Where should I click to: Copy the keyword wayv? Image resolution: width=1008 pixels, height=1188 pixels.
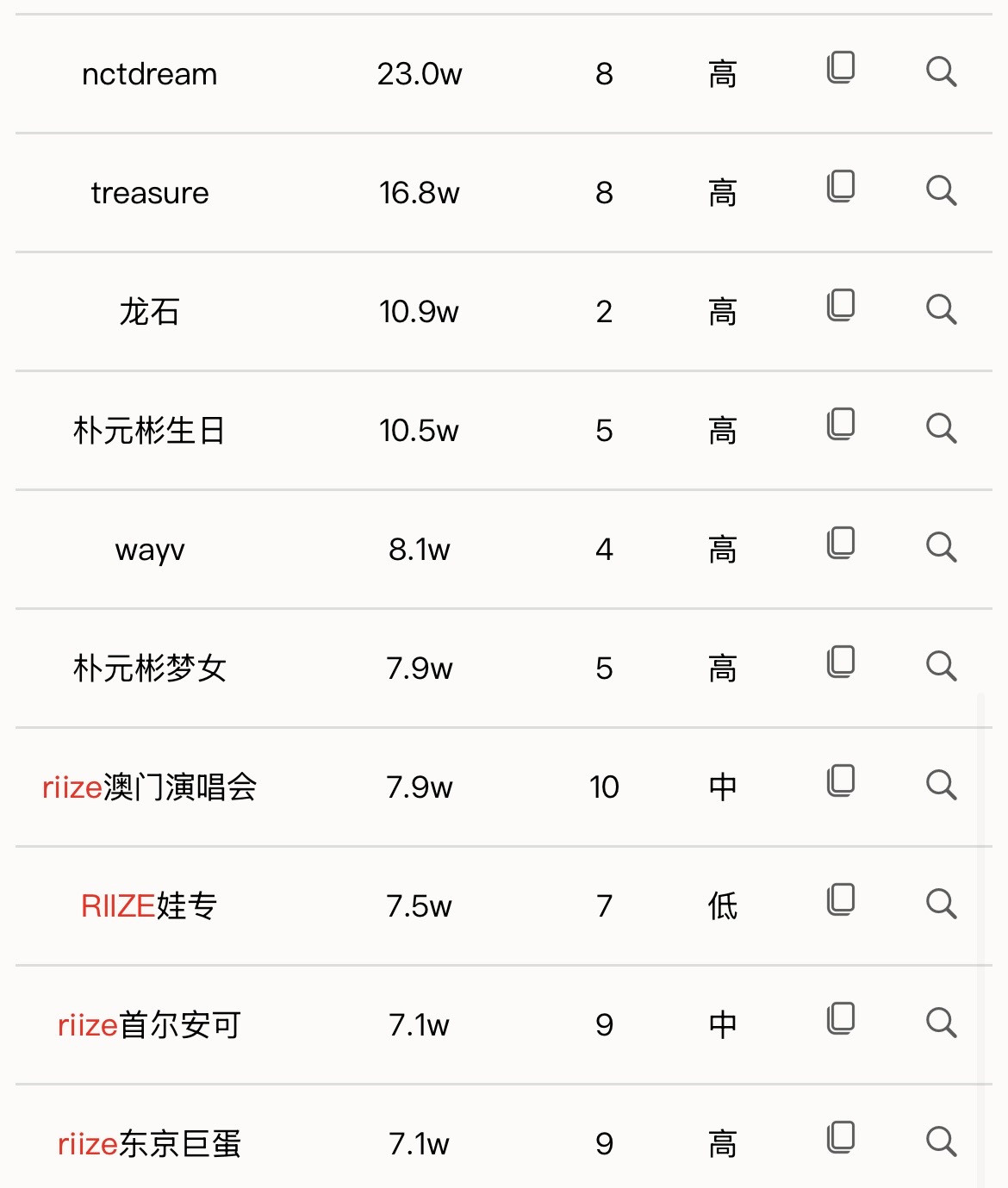[840, 544]
